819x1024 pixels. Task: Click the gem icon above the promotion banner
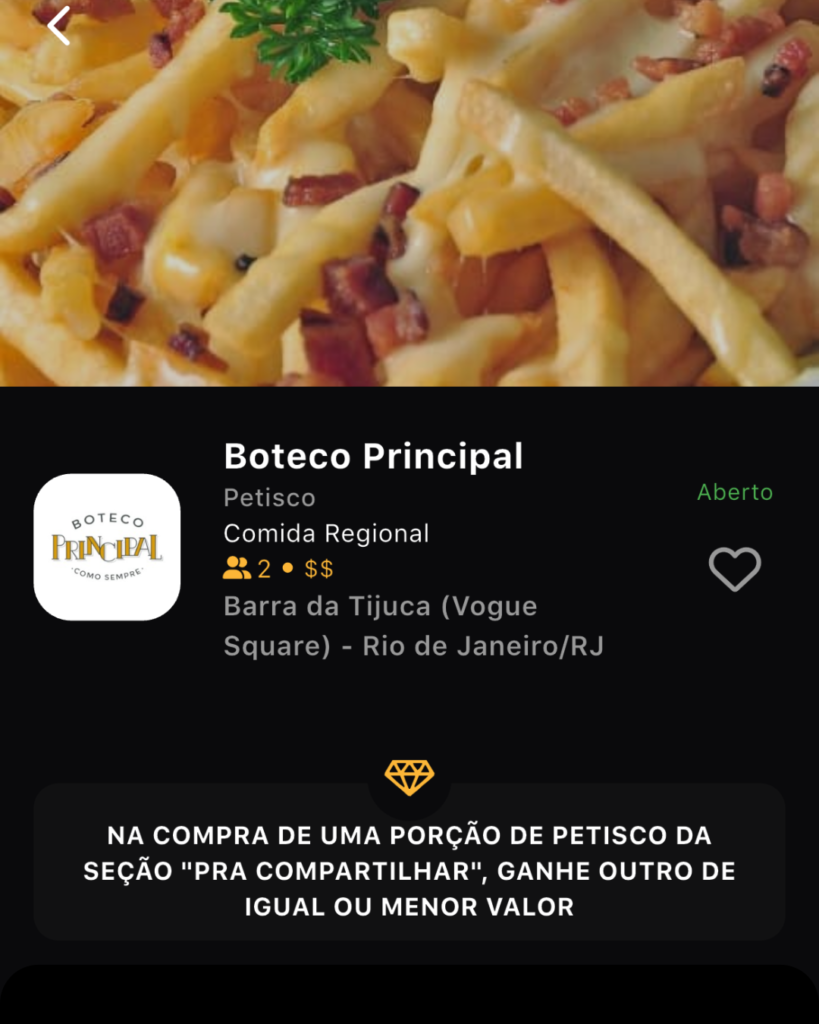click(x=409, y=778)
